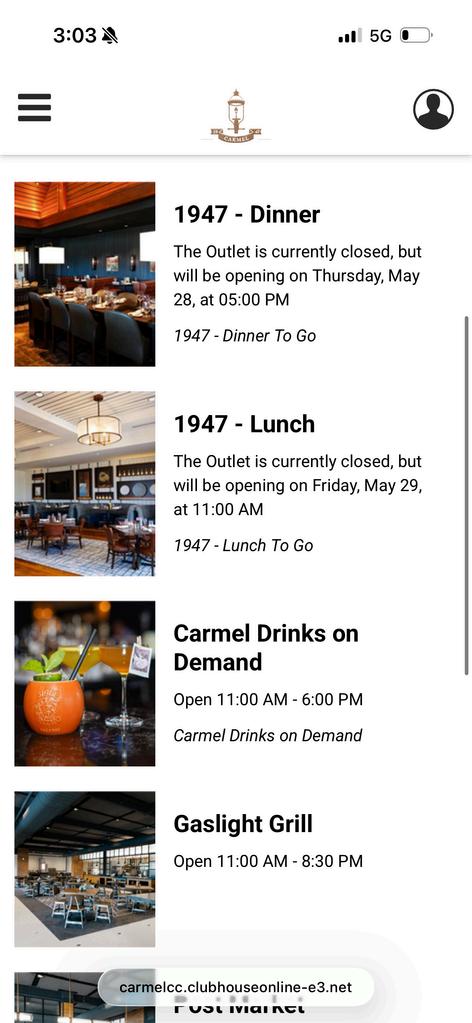Follow the 1947 - Lunch To Go link
472x1023 pixels.
pyautogui.click(x=244, y=545)
